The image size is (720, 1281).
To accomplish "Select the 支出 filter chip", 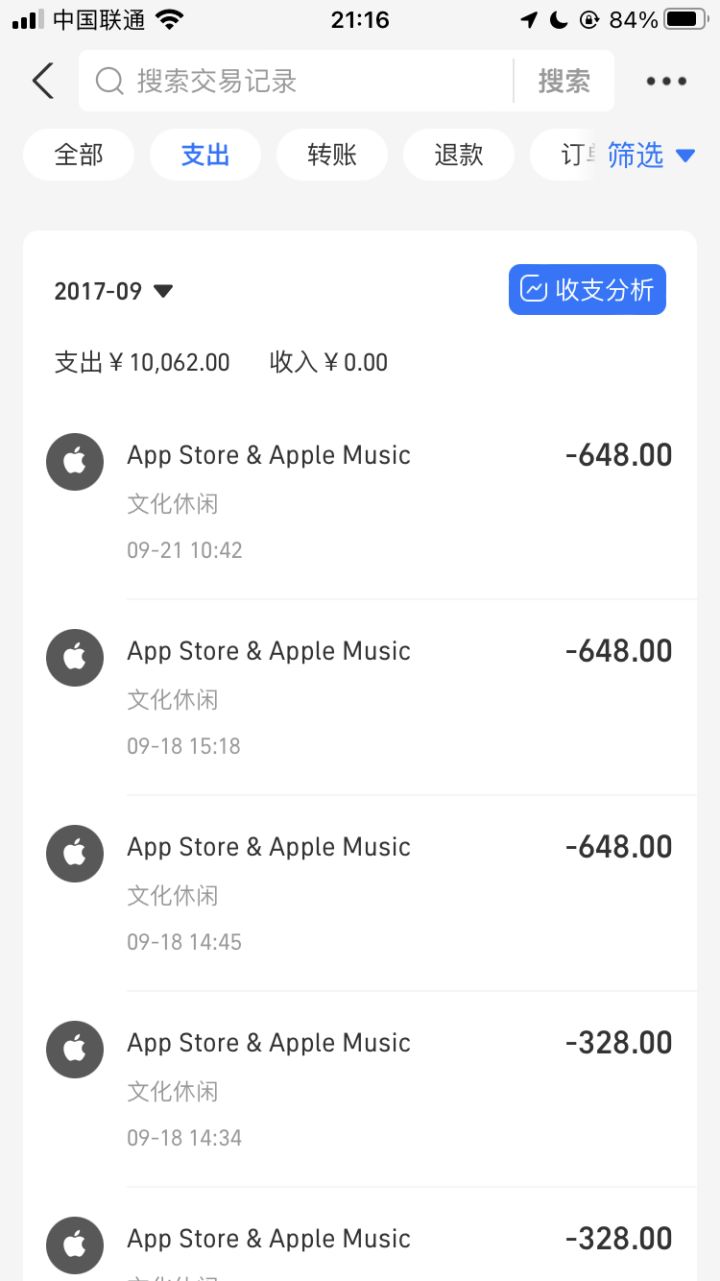I will coord(205,155).
